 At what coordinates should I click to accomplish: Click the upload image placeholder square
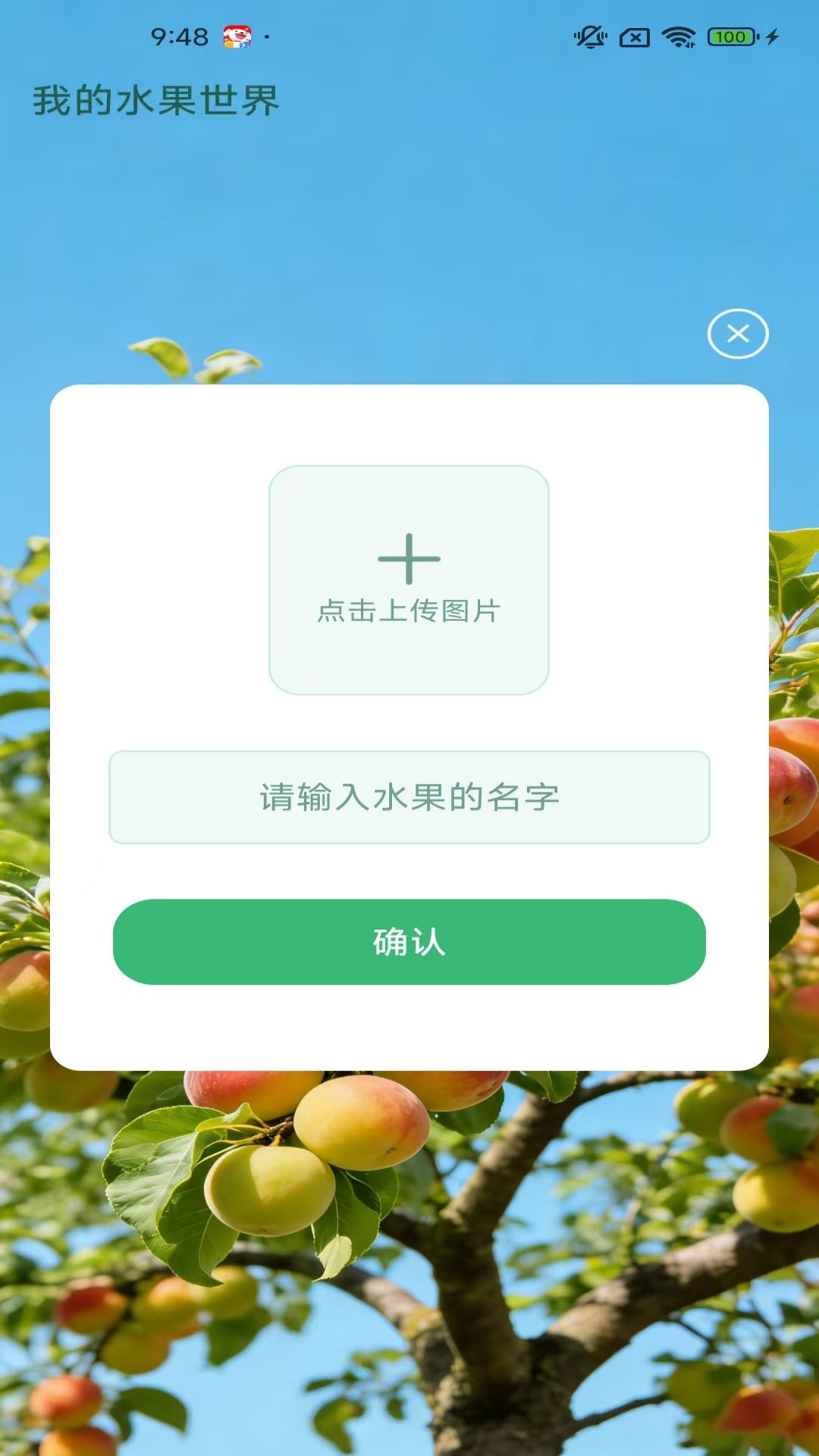point(409,578)
